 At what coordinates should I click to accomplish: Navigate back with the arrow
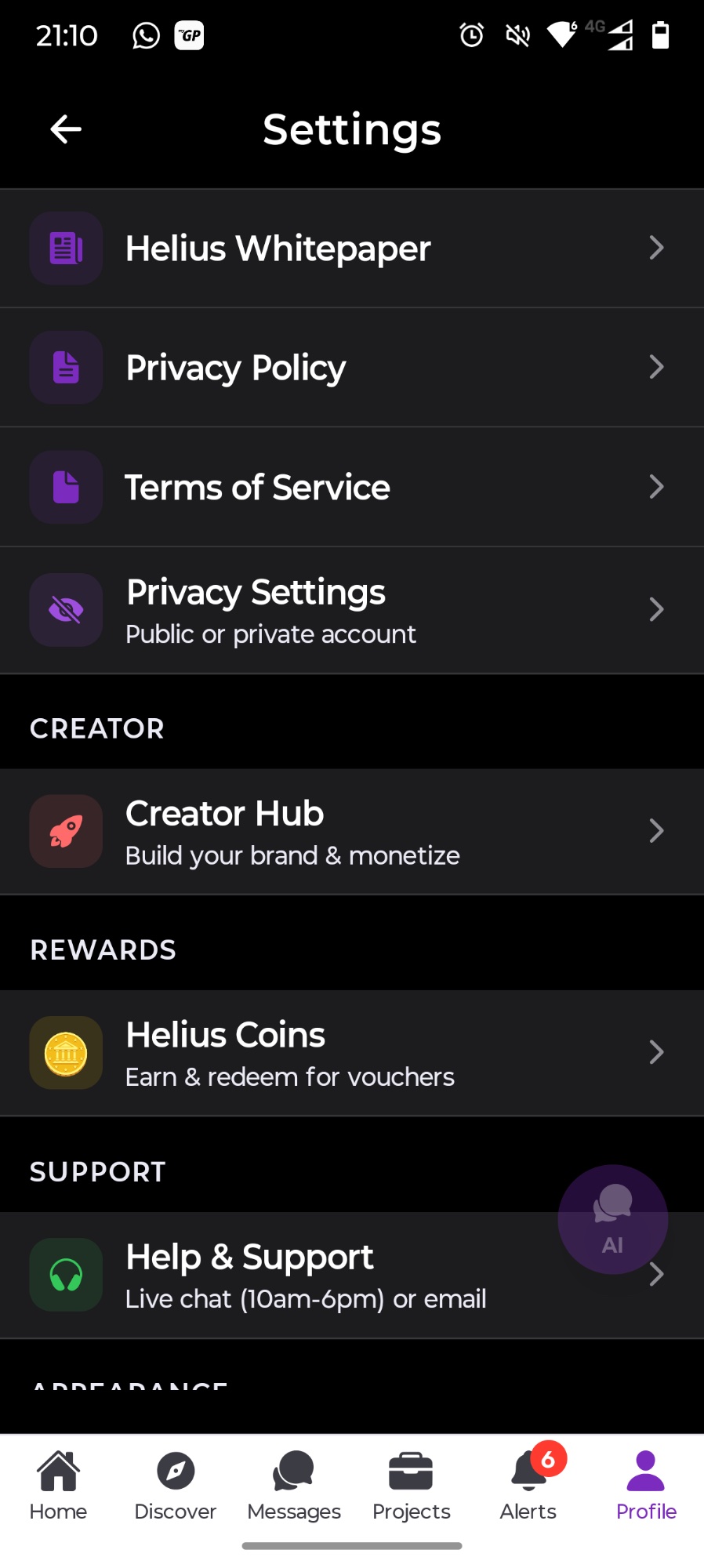pos(65,129)
